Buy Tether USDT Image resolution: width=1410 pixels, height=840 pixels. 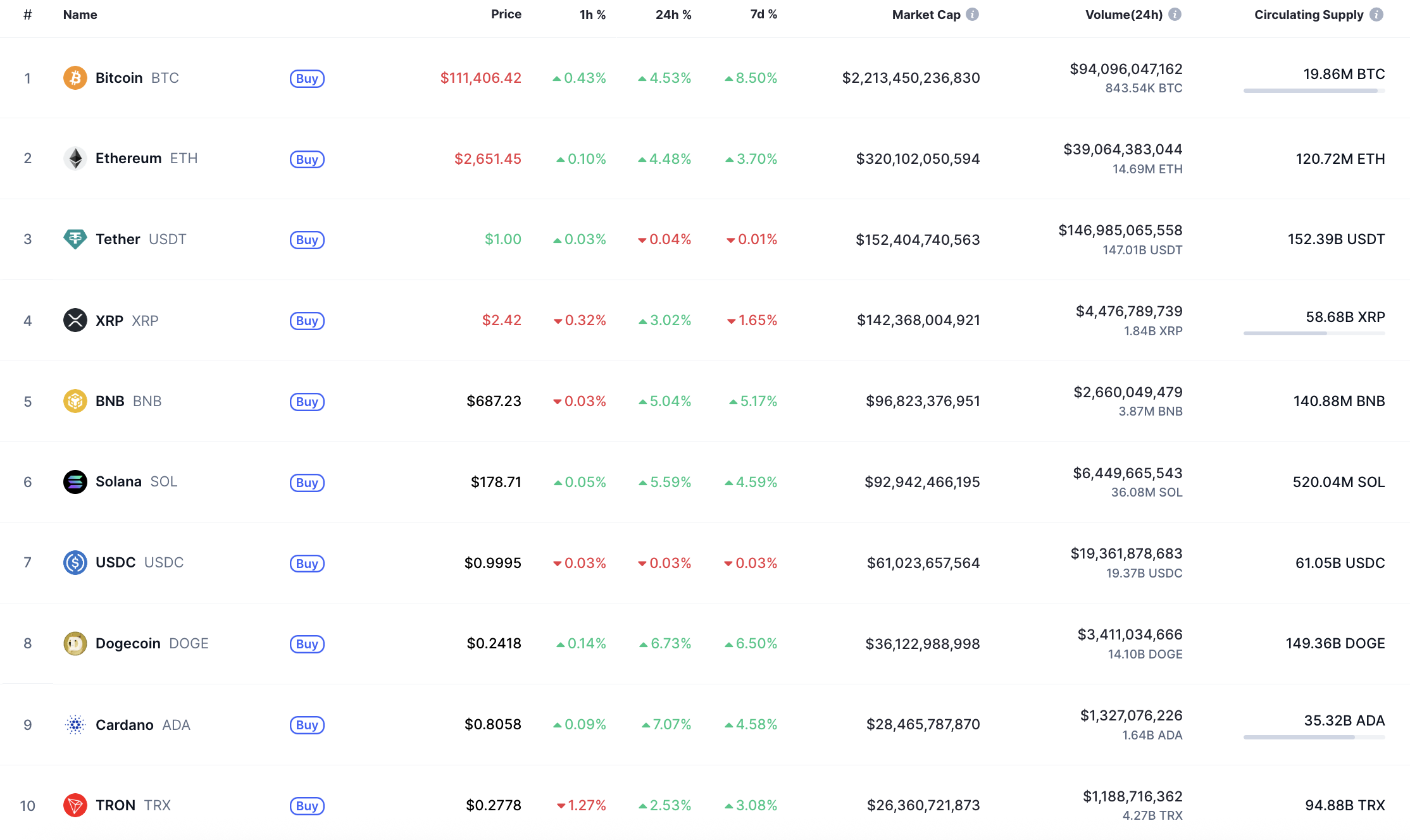307,240
